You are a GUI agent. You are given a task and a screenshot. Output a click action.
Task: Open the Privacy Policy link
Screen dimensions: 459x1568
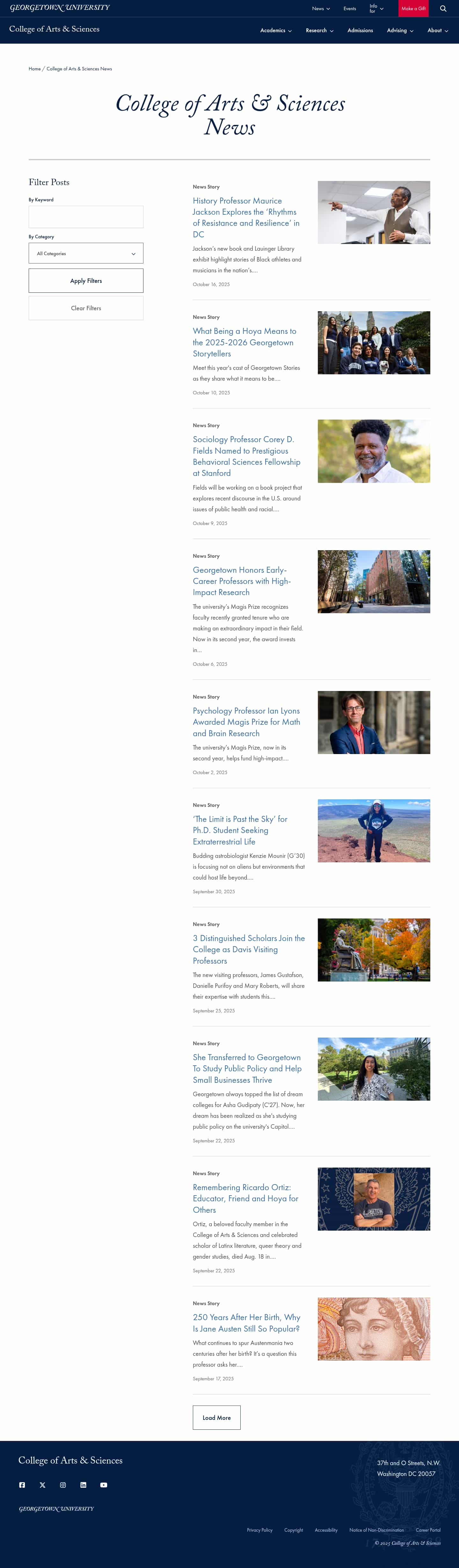(x=259, y=1530)
